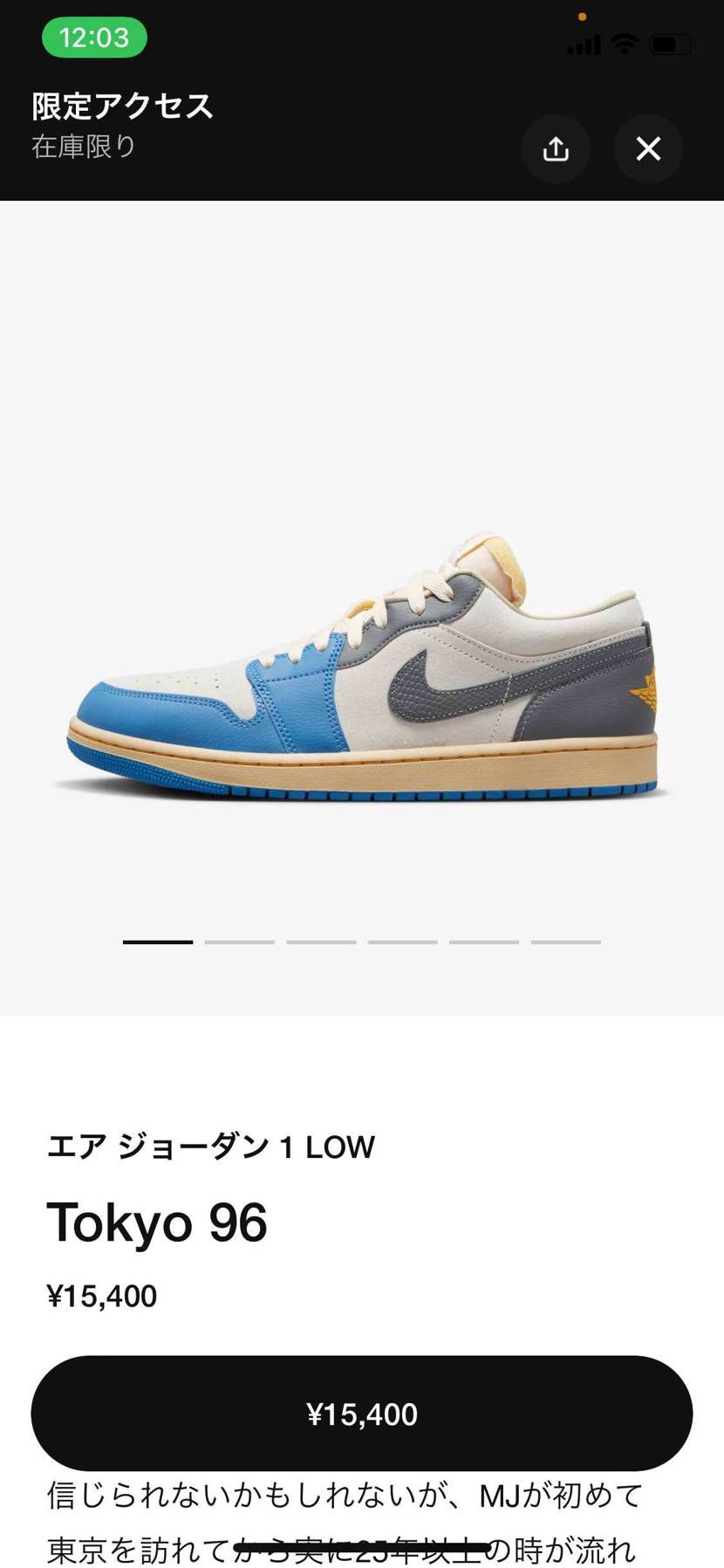Screen dimensions: 724x1568
Task: Close the limited access product view
Action: tap(648, 149)
